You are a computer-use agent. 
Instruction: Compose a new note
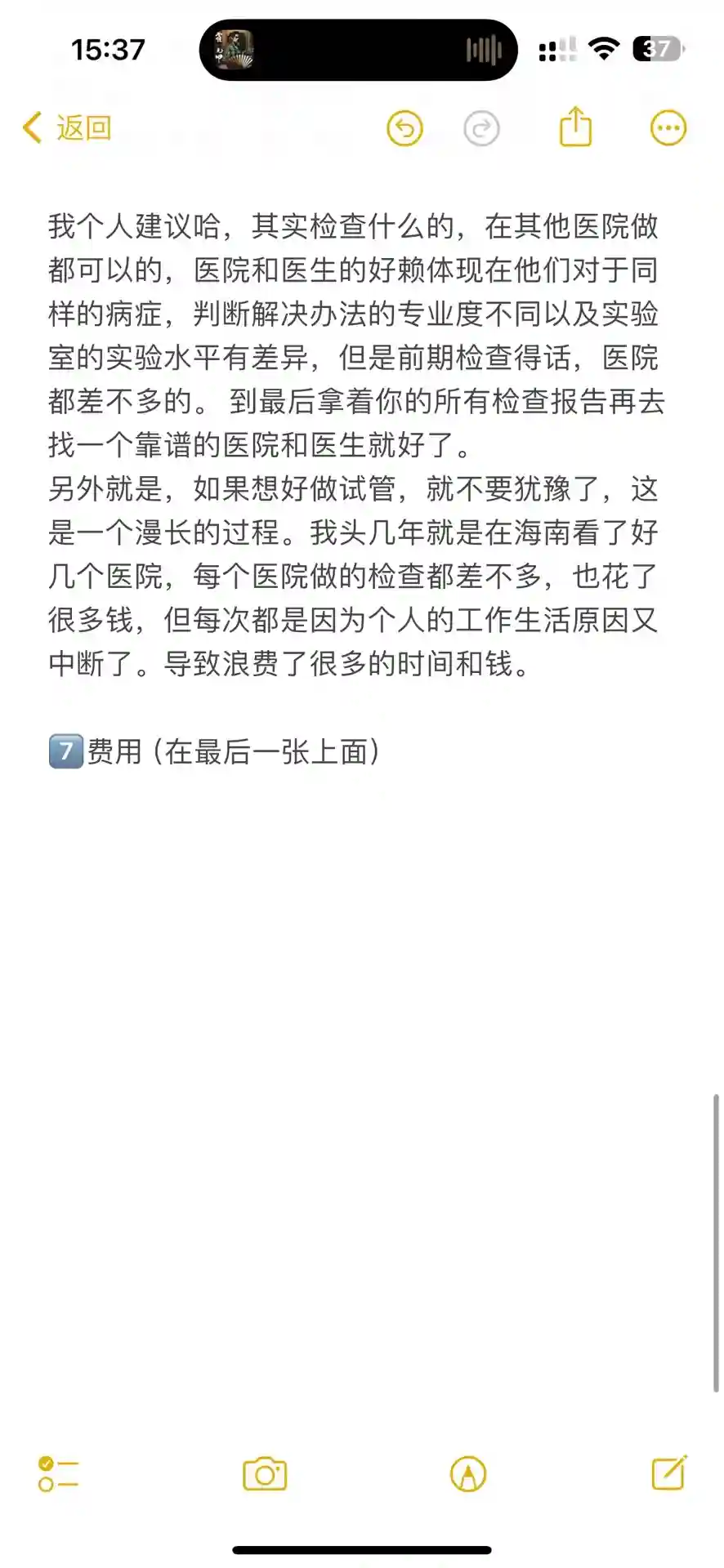[x=669, y=1472]
